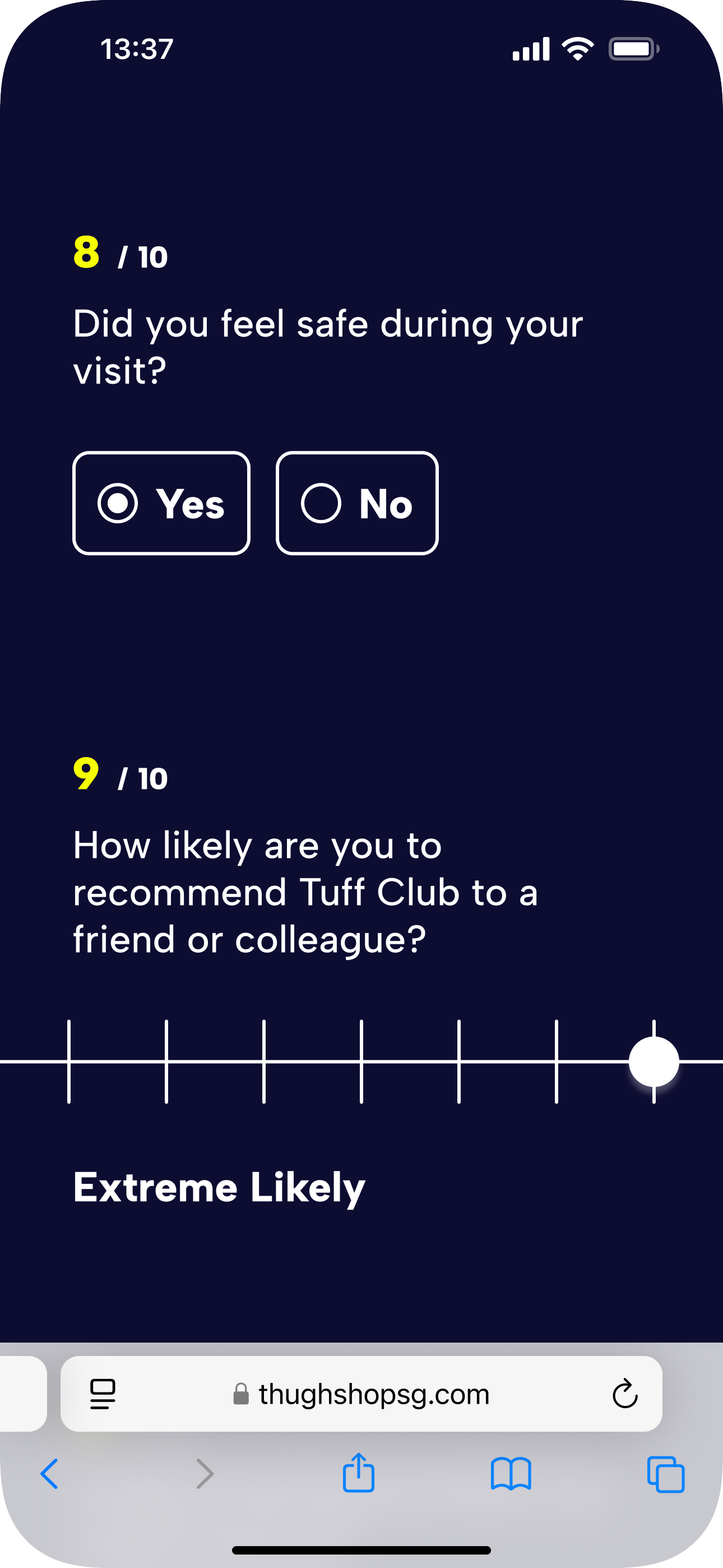The image size is (723, 1568).
Task: Share this page
Action: pos(359,1473)
